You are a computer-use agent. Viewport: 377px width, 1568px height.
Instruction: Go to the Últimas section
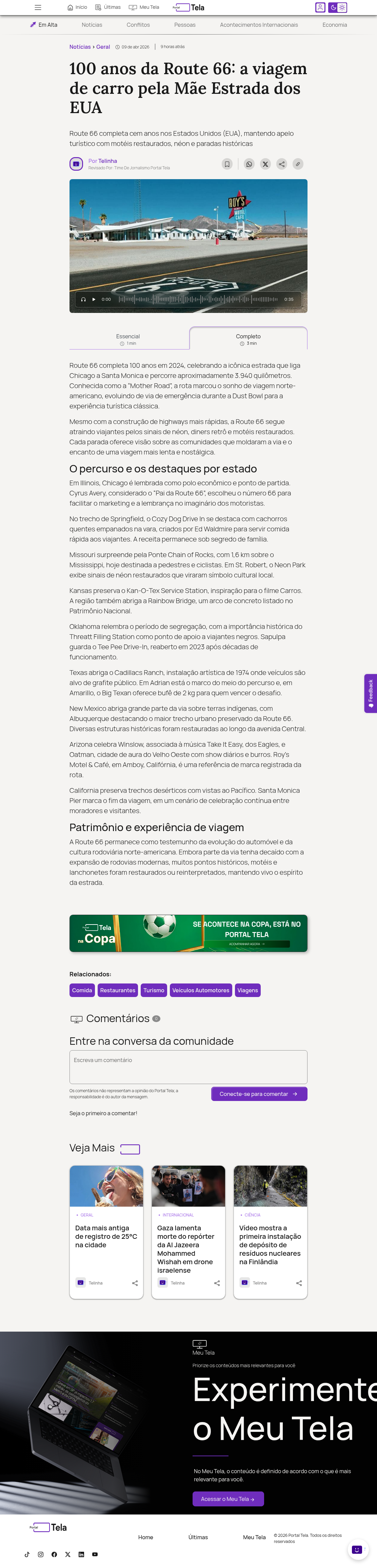coord(108,7)
